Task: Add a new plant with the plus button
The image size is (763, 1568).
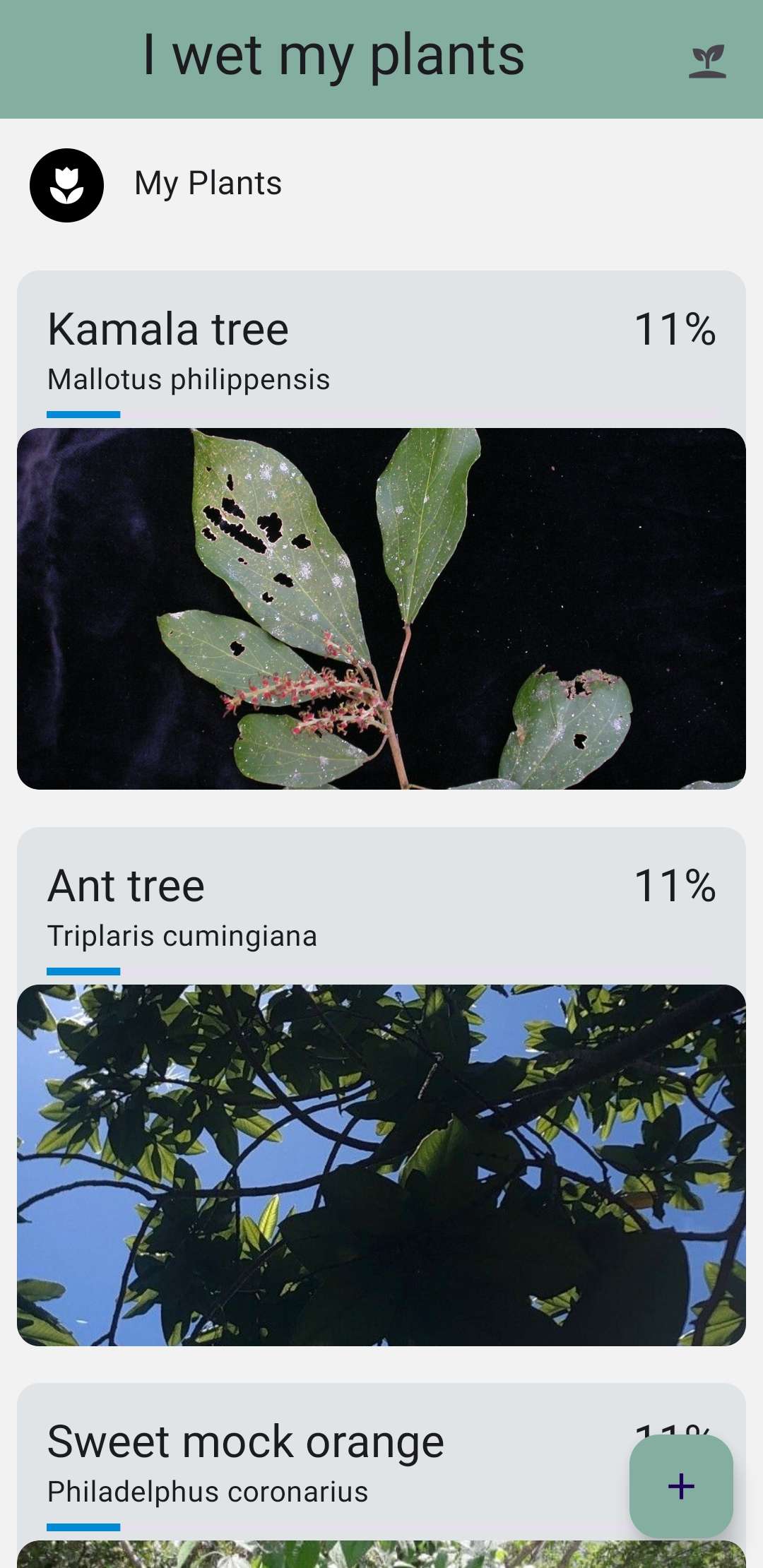Action: (x=681, y=1486)
